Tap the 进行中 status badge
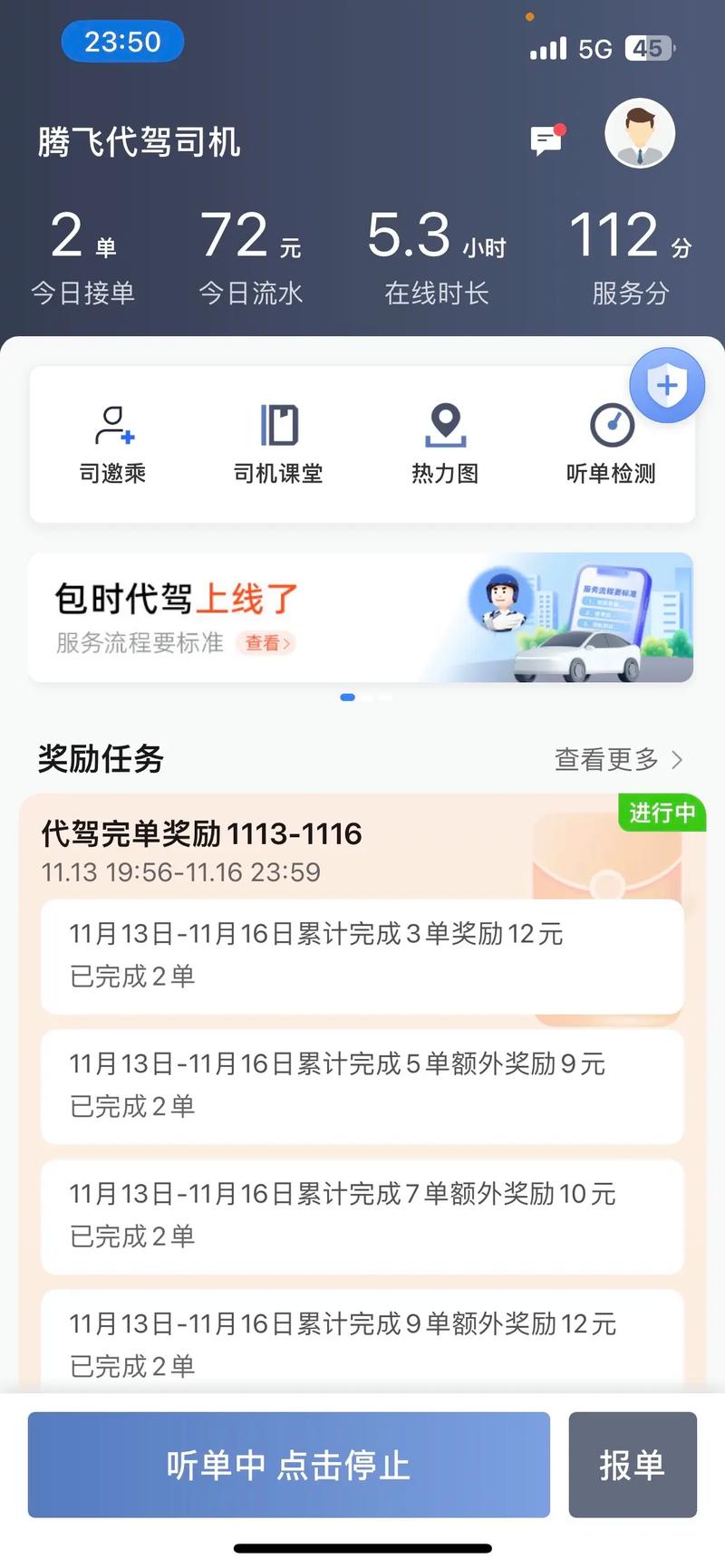Screen dimensions: 725x1568 coord(662,813)
